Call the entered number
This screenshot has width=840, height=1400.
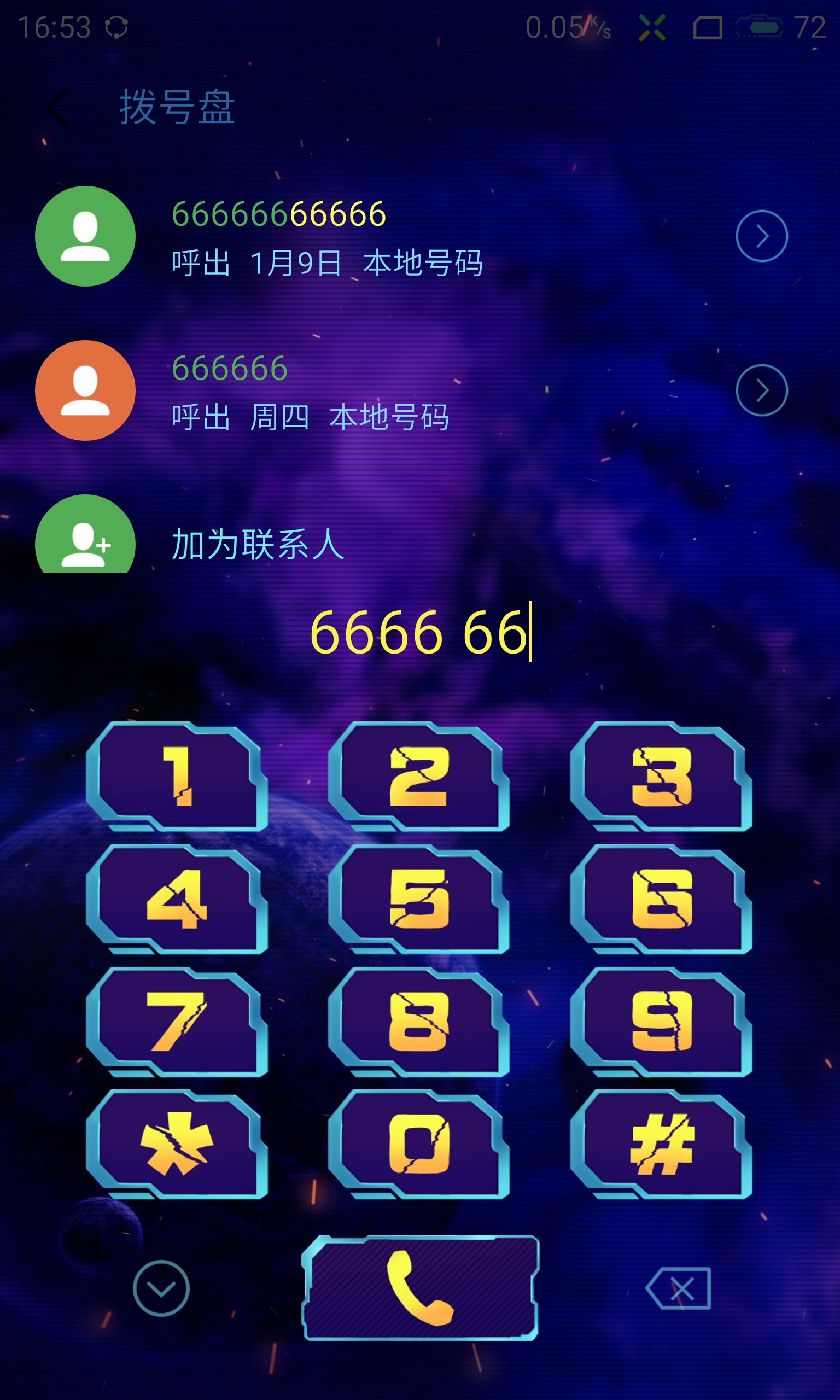[420, 1288]
